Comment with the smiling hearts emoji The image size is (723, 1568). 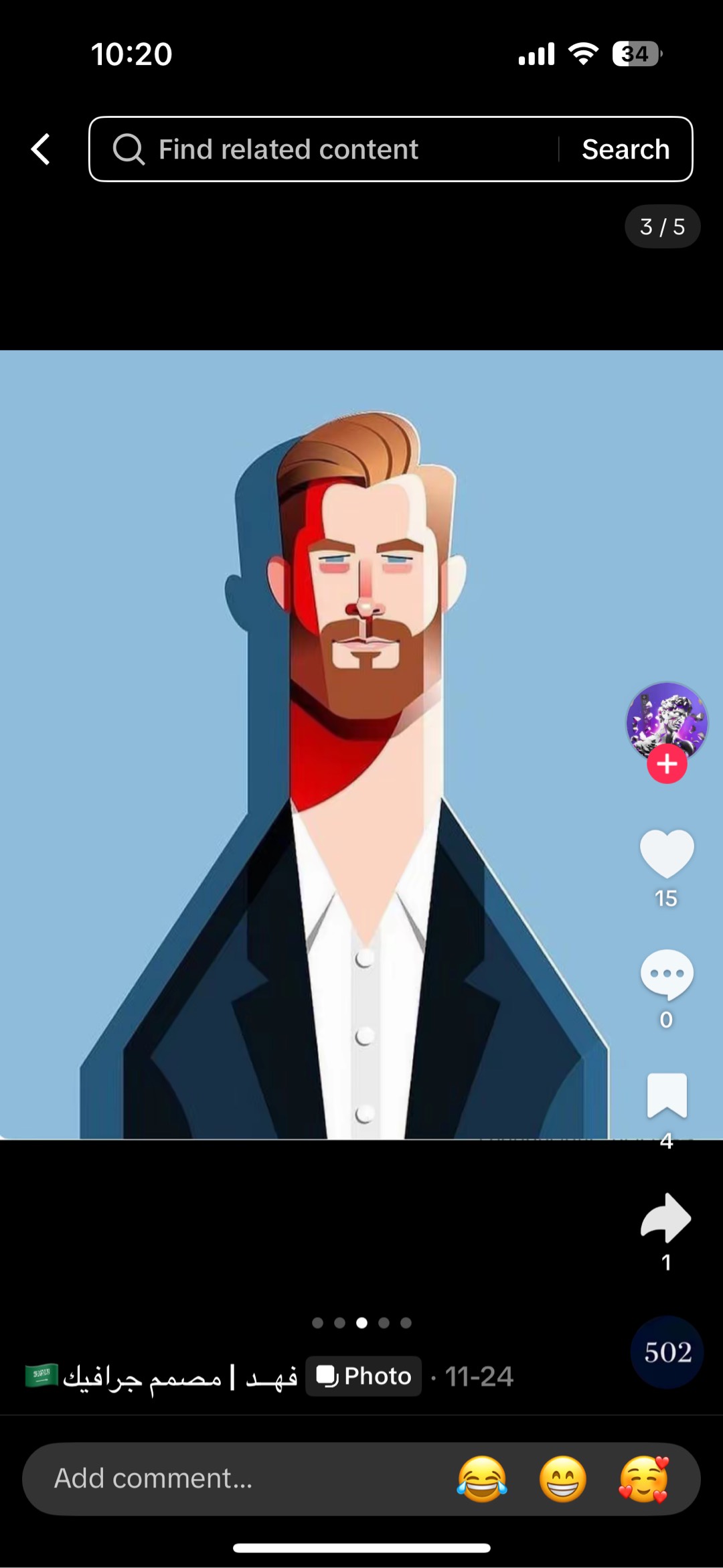click(643, 1478)
